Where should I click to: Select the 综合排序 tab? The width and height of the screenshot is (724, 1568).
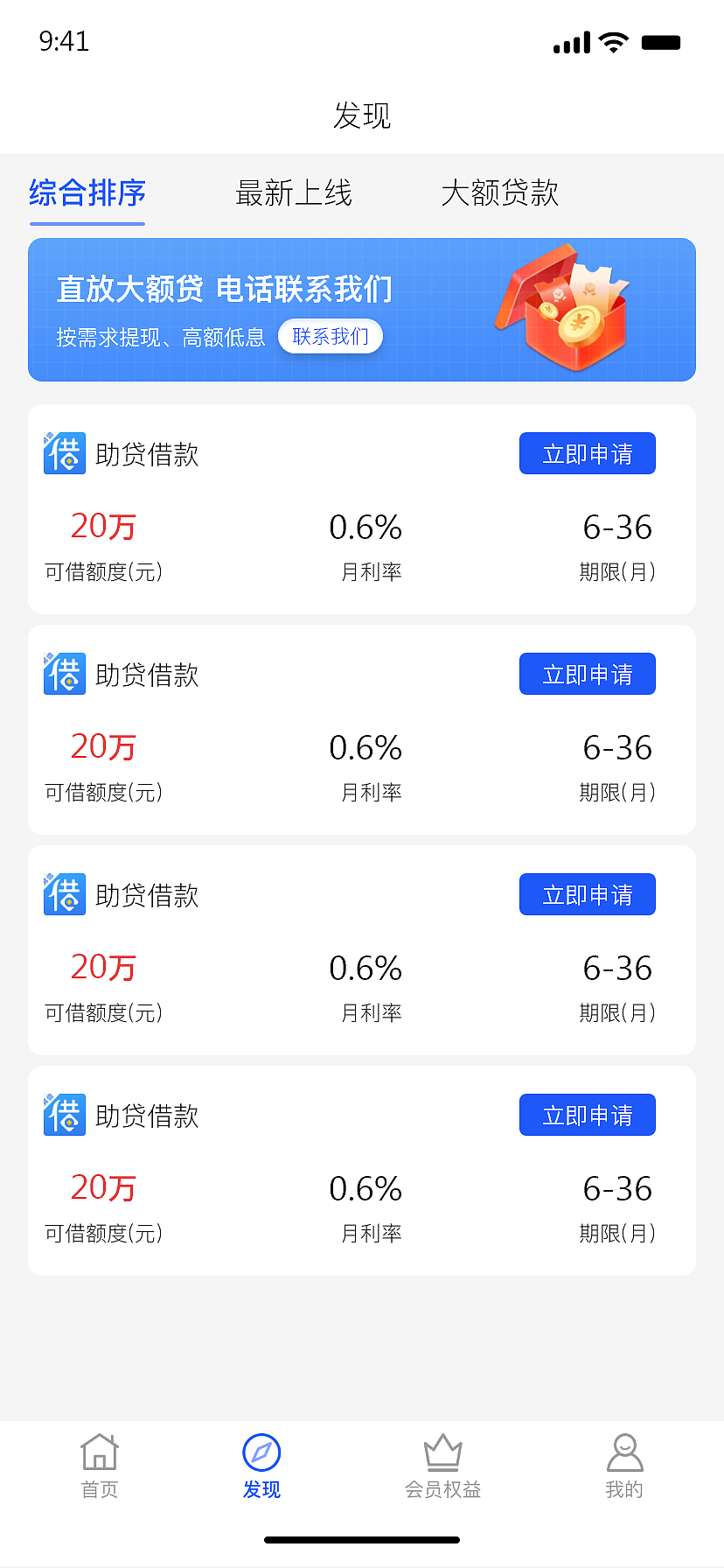pos(87,194)
